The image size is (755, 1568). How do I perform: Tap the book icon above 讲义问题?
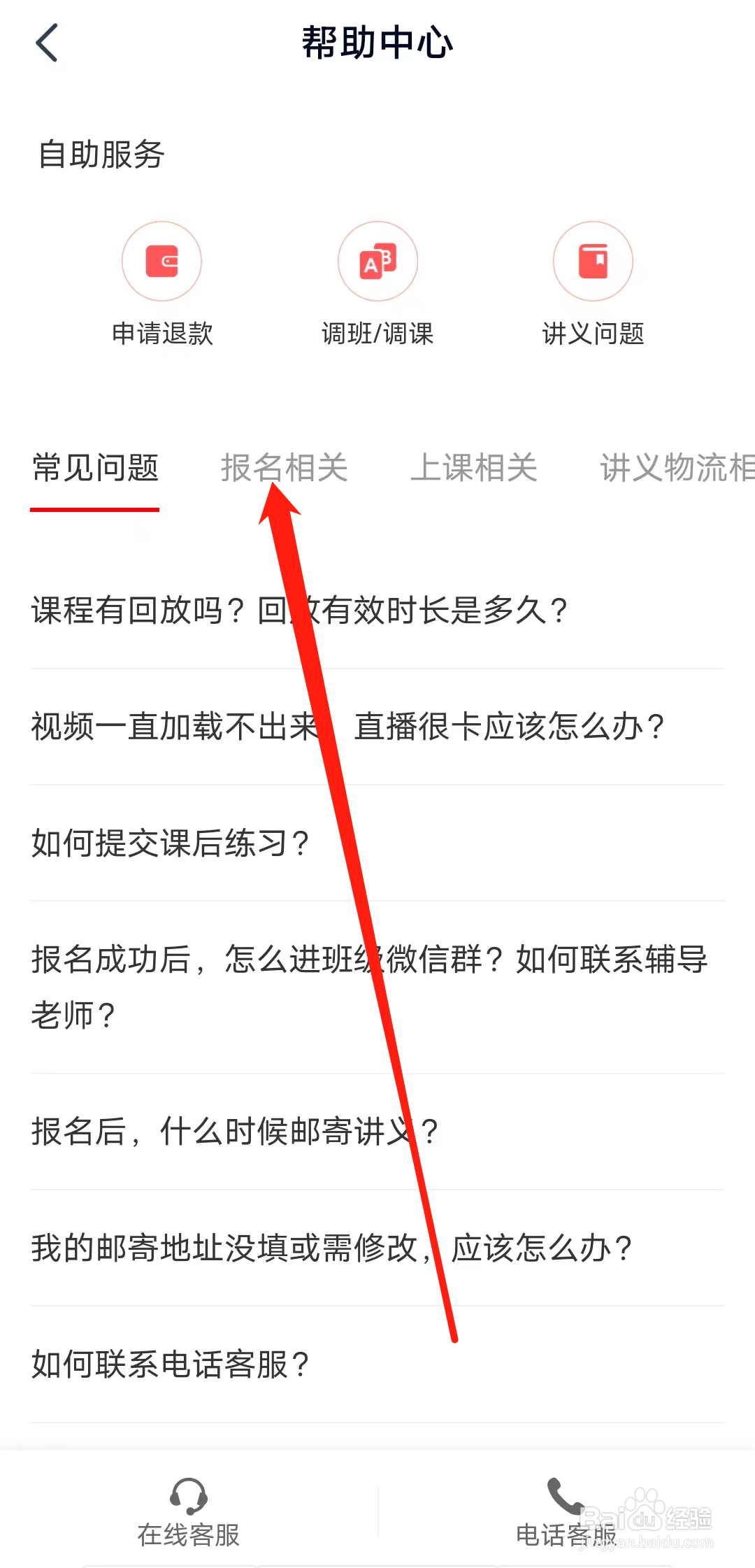click(x=593, y=261)
